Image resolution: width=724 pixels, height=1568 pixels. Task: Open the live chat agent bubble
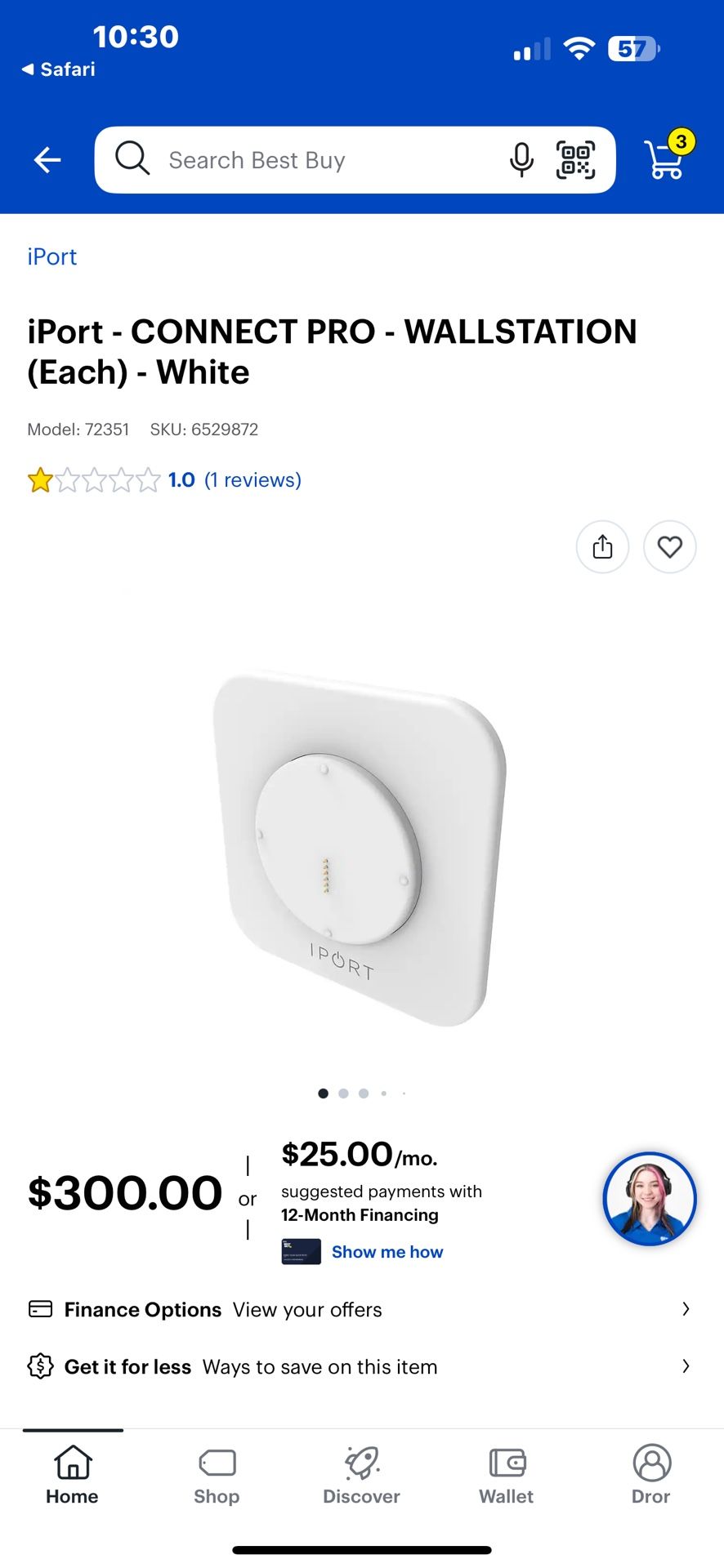pos(650,1198)
